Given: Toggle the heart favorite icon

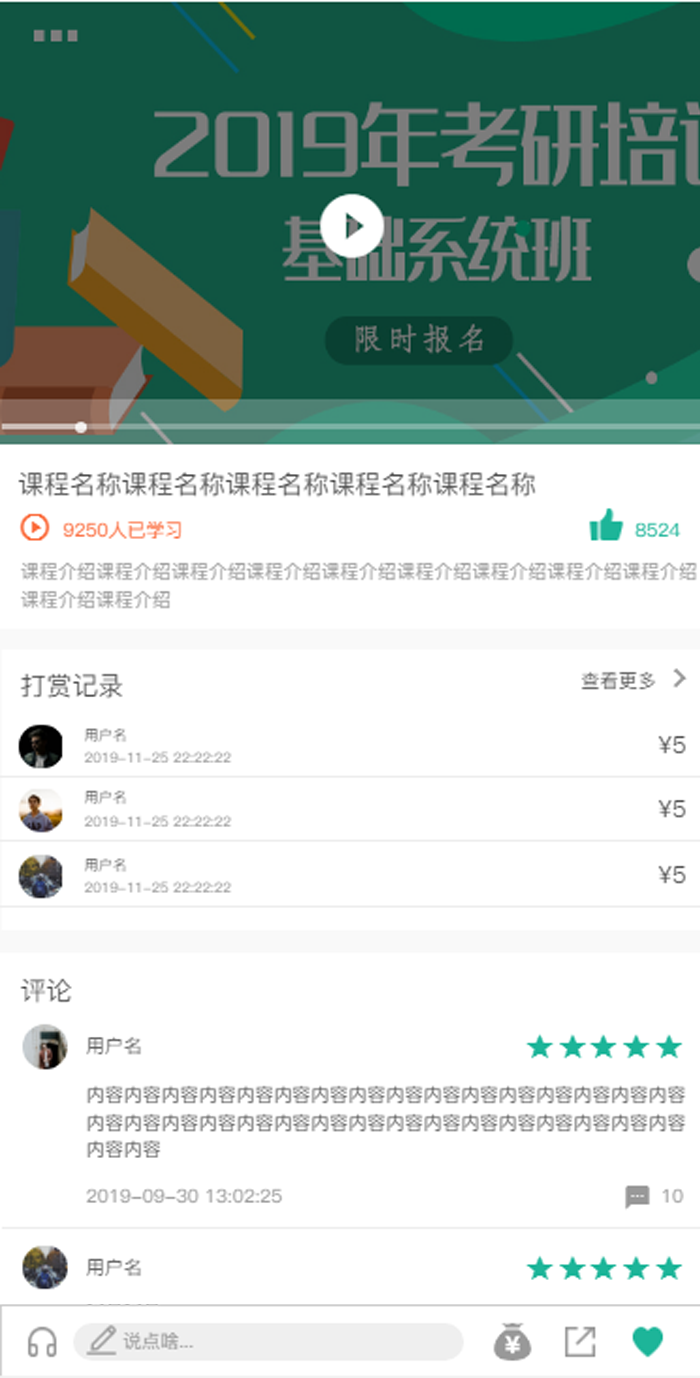Looking at the screenshot, I should click(x=647, y=1341).
